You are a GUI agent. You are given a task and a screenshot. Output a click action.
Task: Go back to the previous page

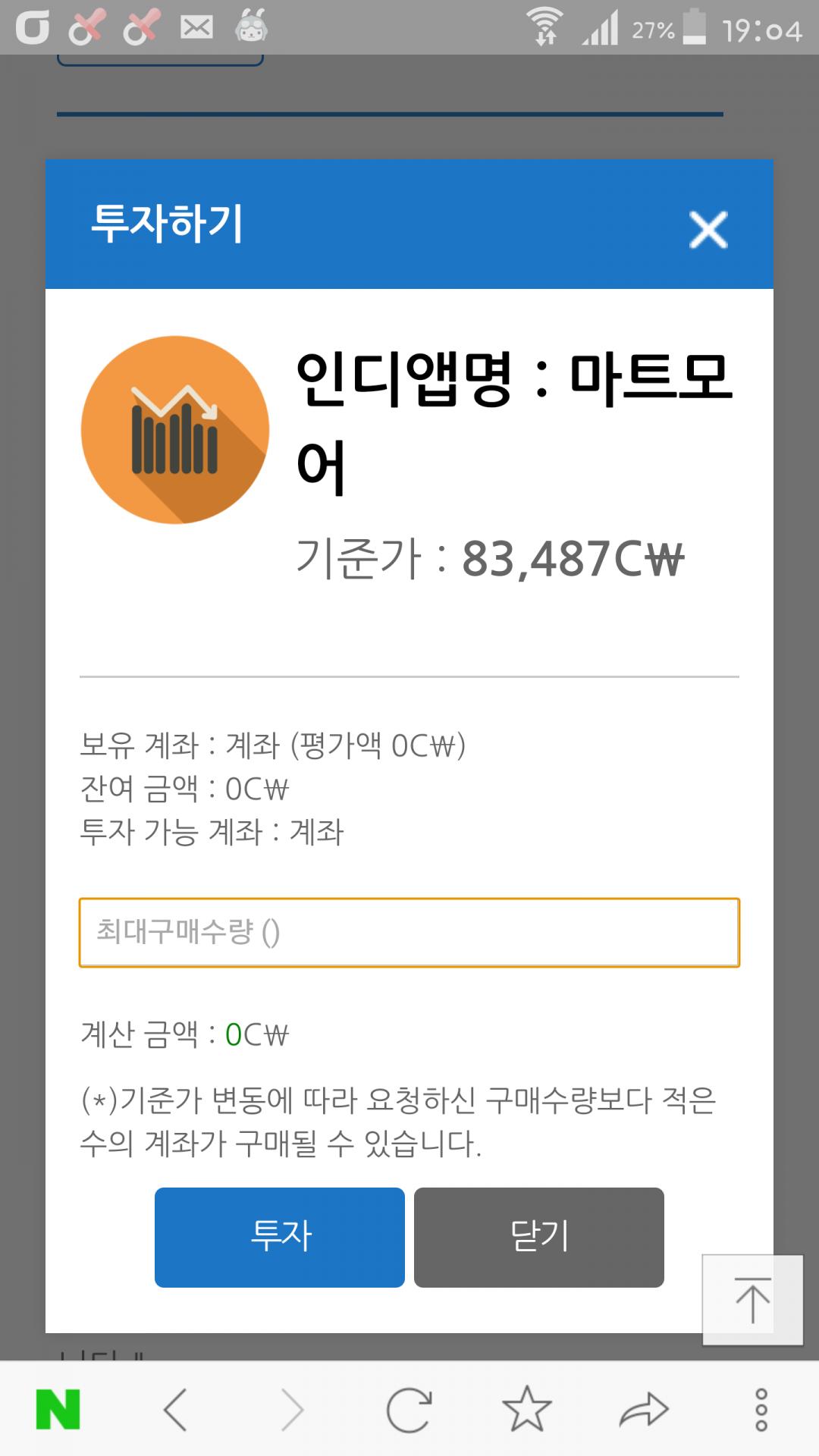coord(175,1410)
